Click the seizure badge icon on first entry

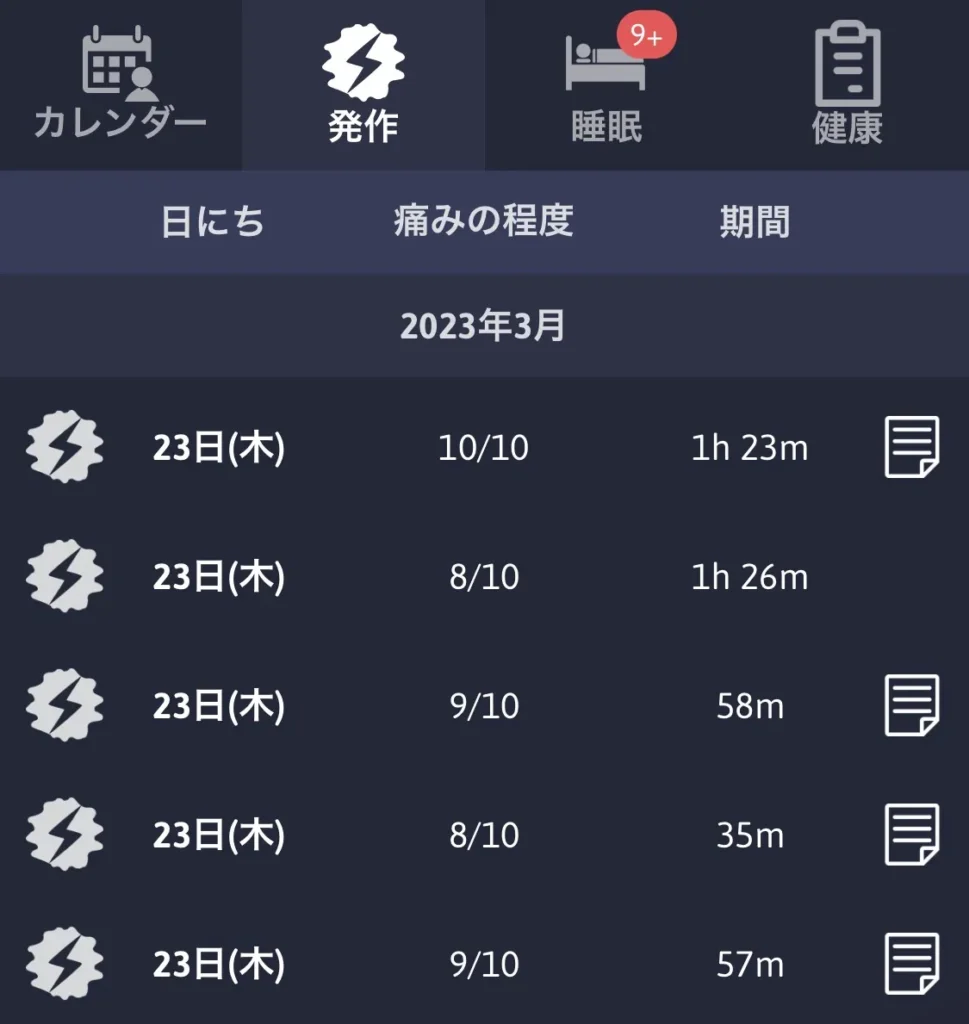click(63, 447)
